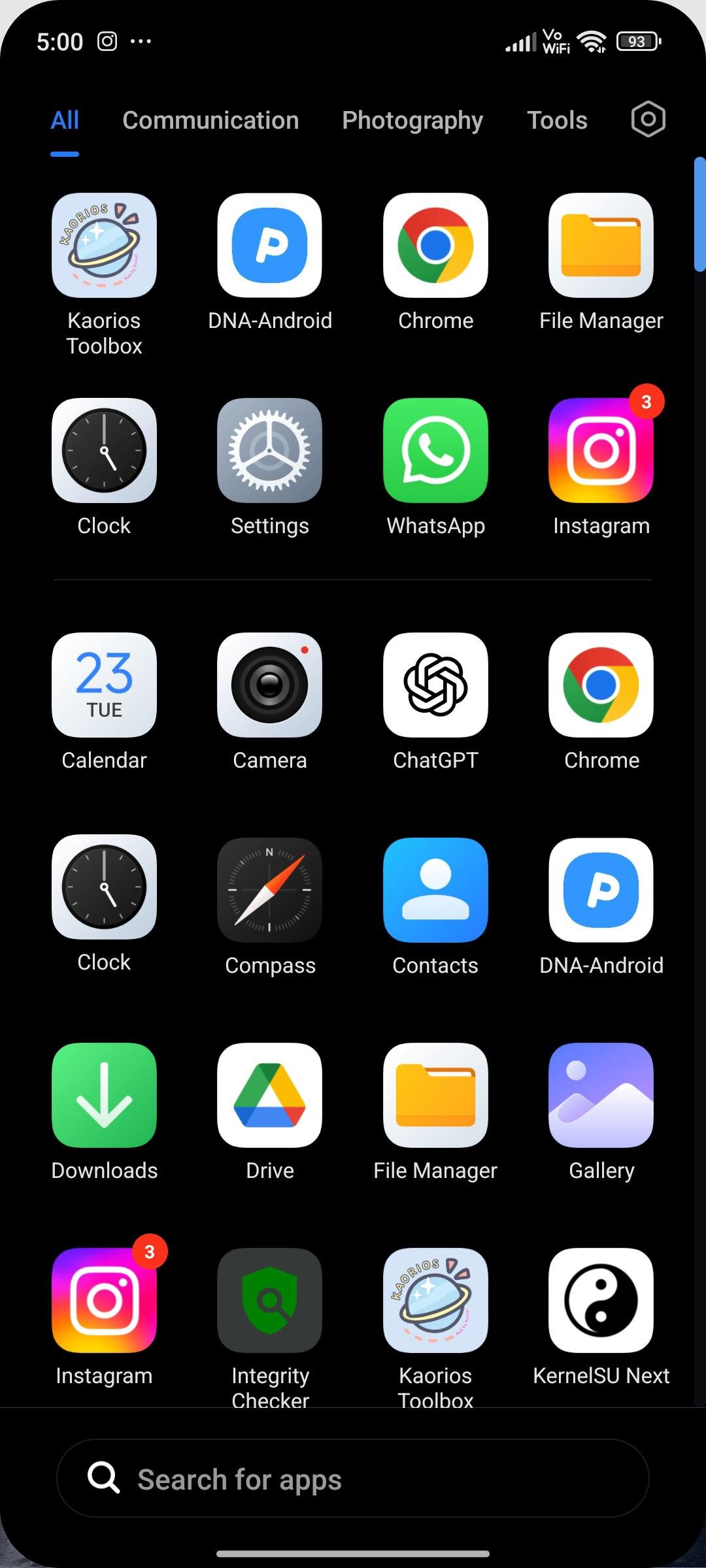706x1568 pixels.
Task: Launch Integrity Checker
Action: [x=269, y=1300]
